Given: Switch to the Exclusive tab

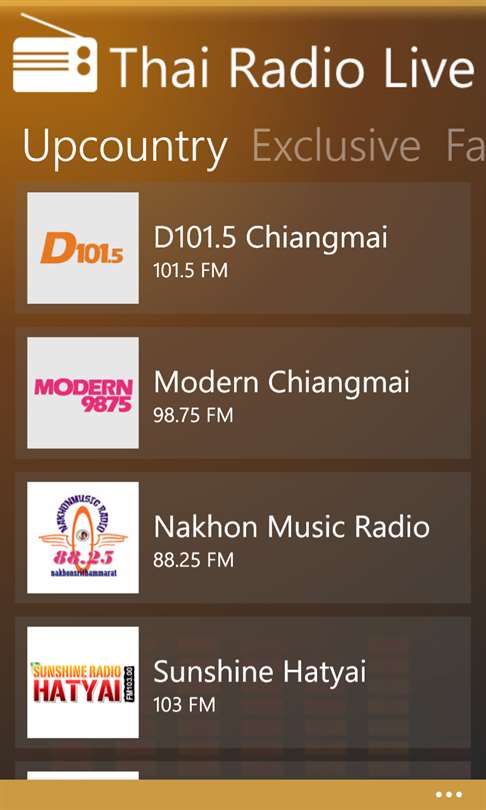Looking at the screenshot, I should point(336,146).
